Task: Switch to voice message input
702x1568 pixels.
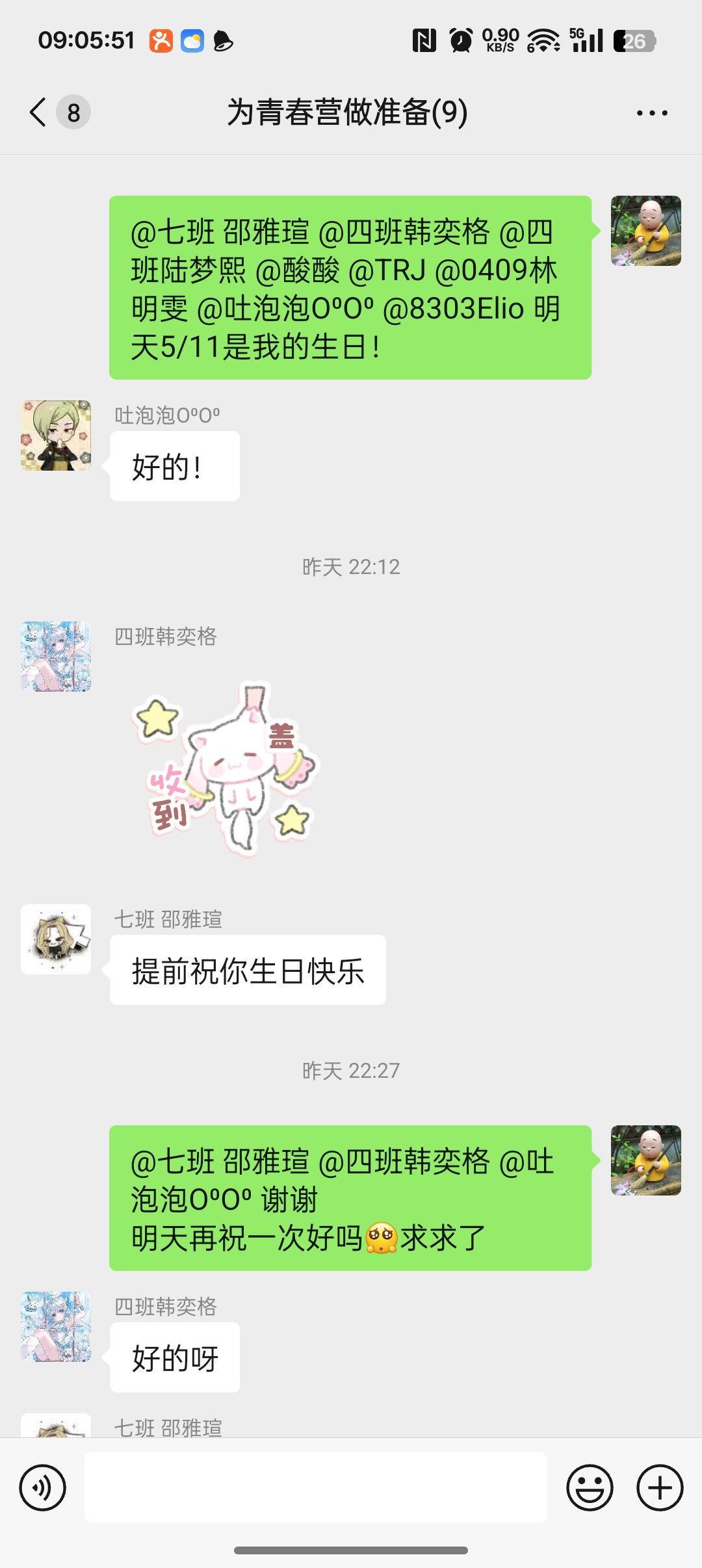Action: 43,1487
